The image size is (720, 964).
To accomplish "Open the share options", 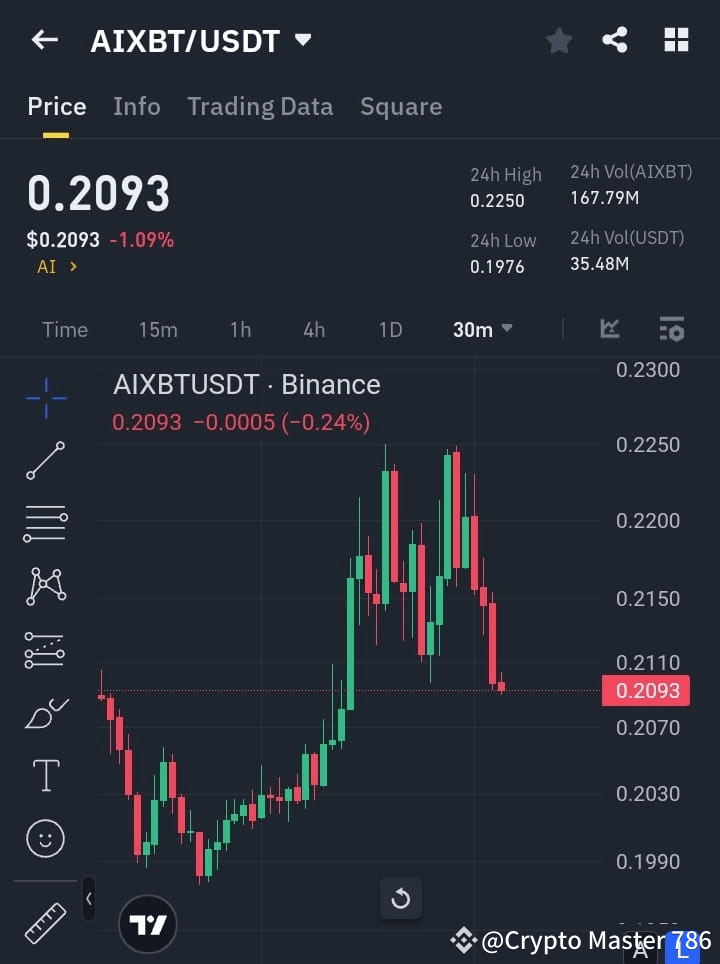I will (x=615, y=40).
